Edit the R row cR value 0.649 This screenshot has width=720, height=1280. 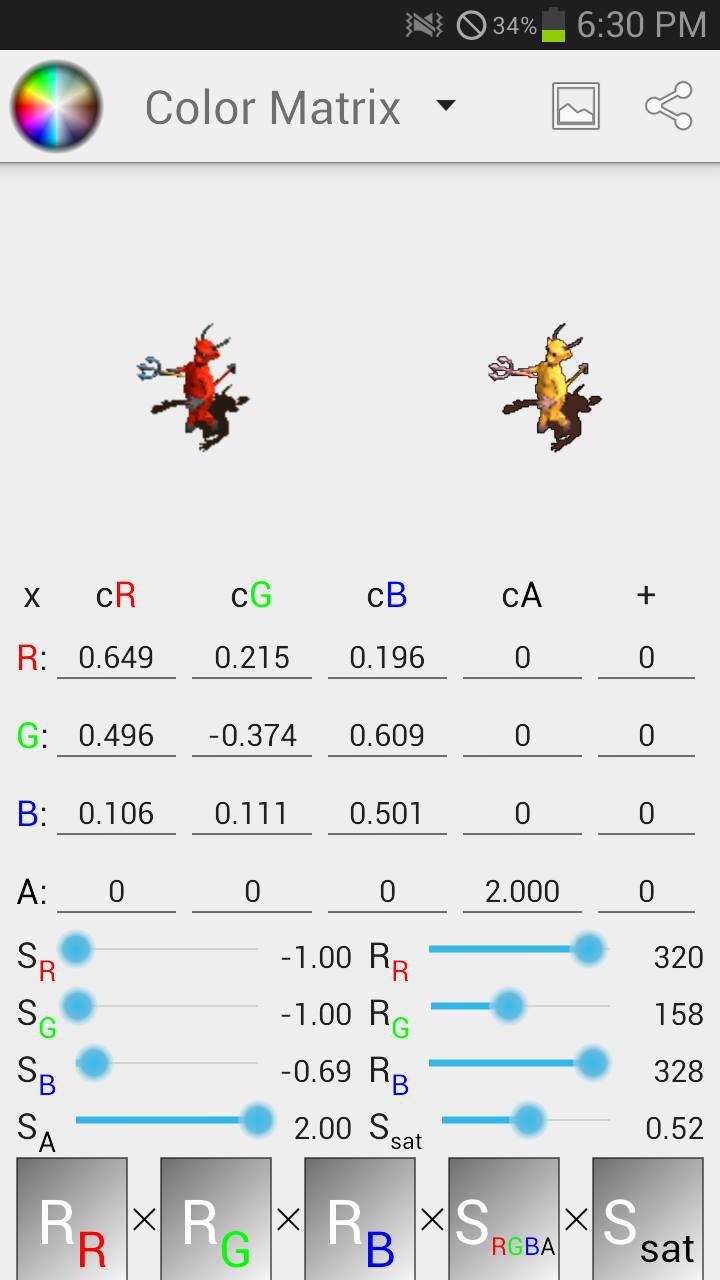click(116, 658)
